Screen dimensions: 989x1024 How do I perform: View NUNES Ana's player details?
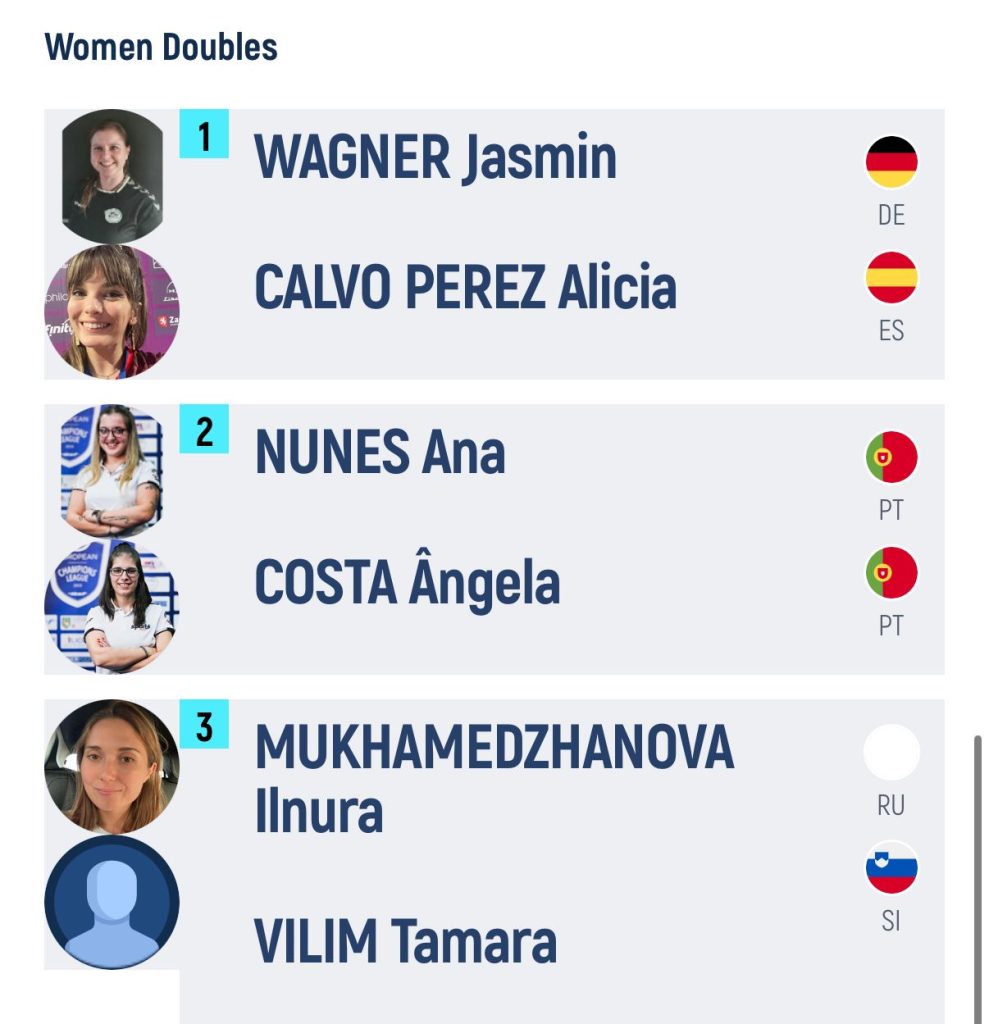tap(380, 452)
